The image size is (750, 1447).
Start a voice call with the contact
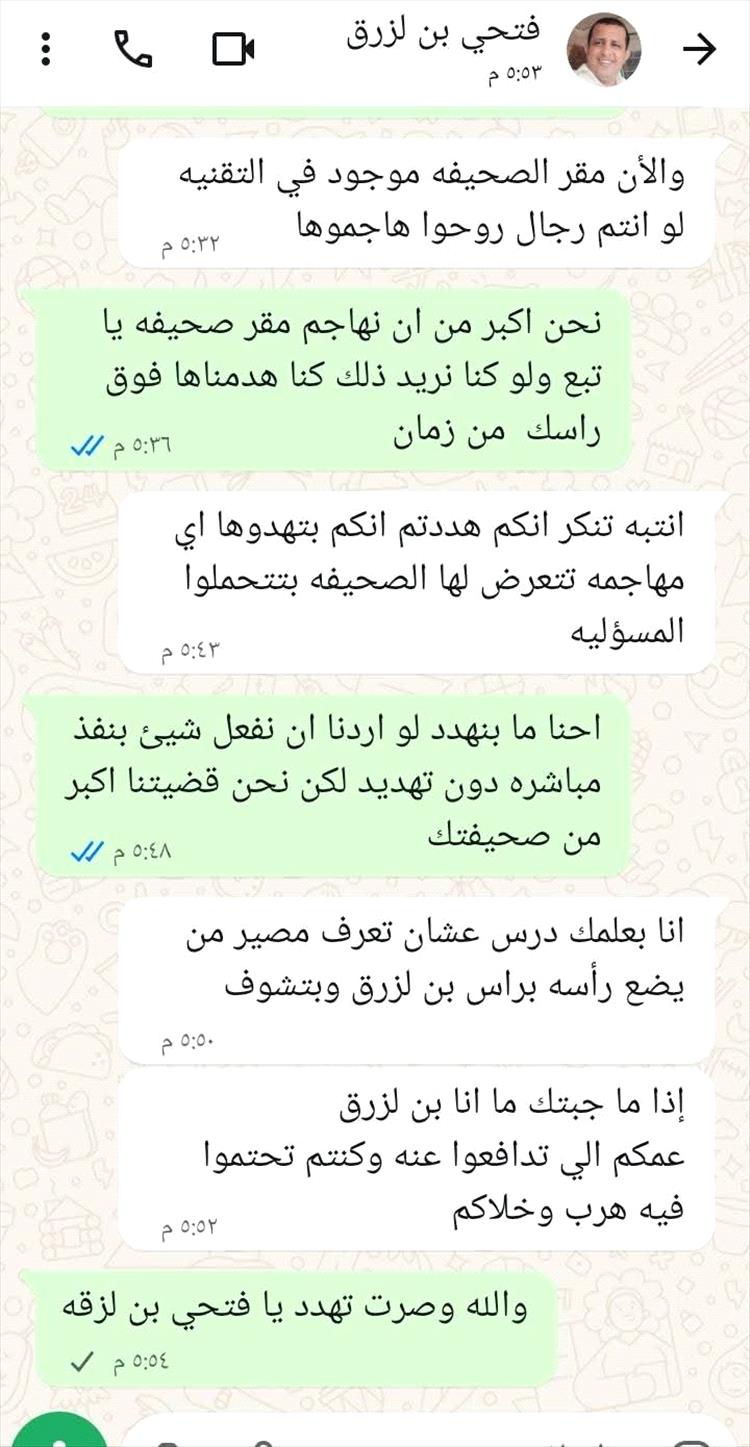(x=132, y=49)
